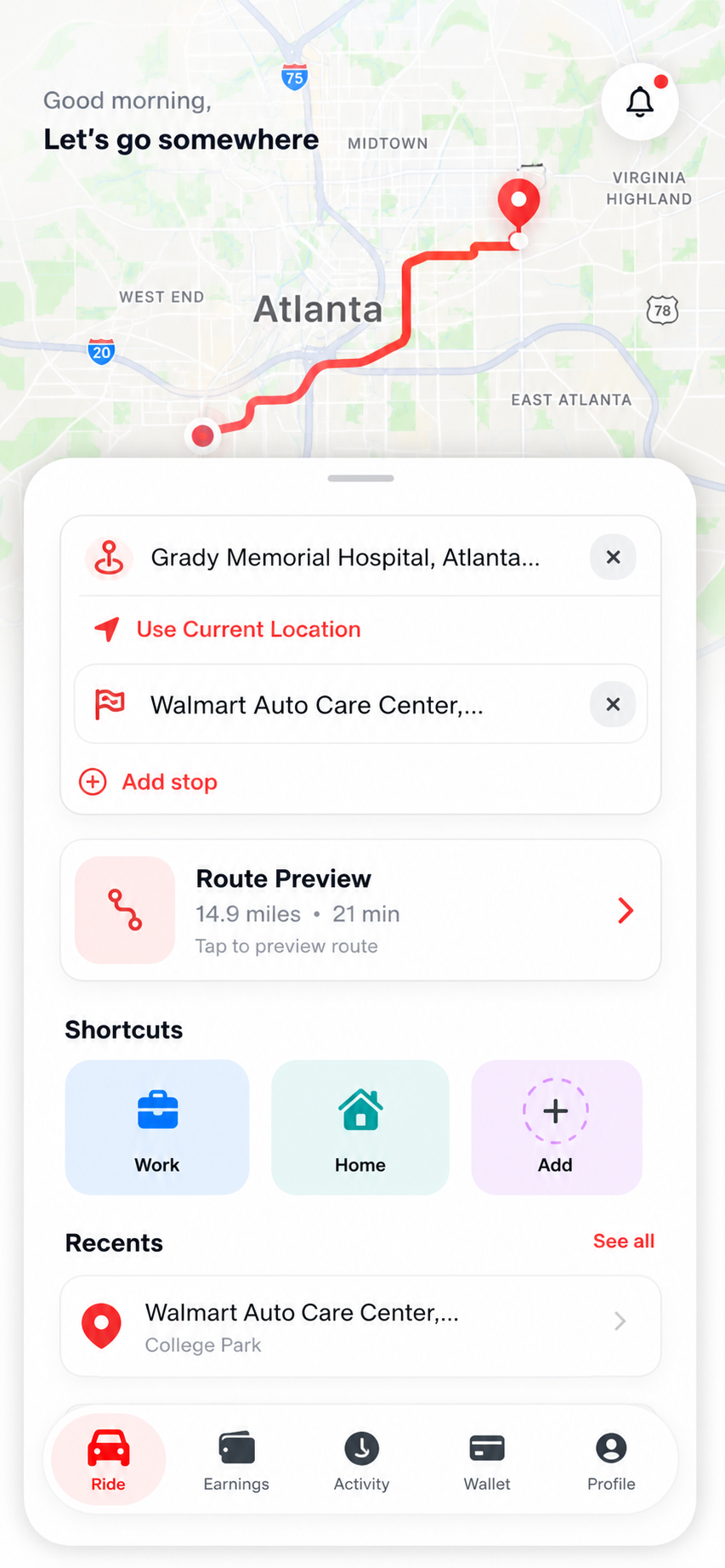Open recent Walmart Auto Care Center, College Park
The width and height of the screenshot is (725, 1568).
[x=360, y=1326]
